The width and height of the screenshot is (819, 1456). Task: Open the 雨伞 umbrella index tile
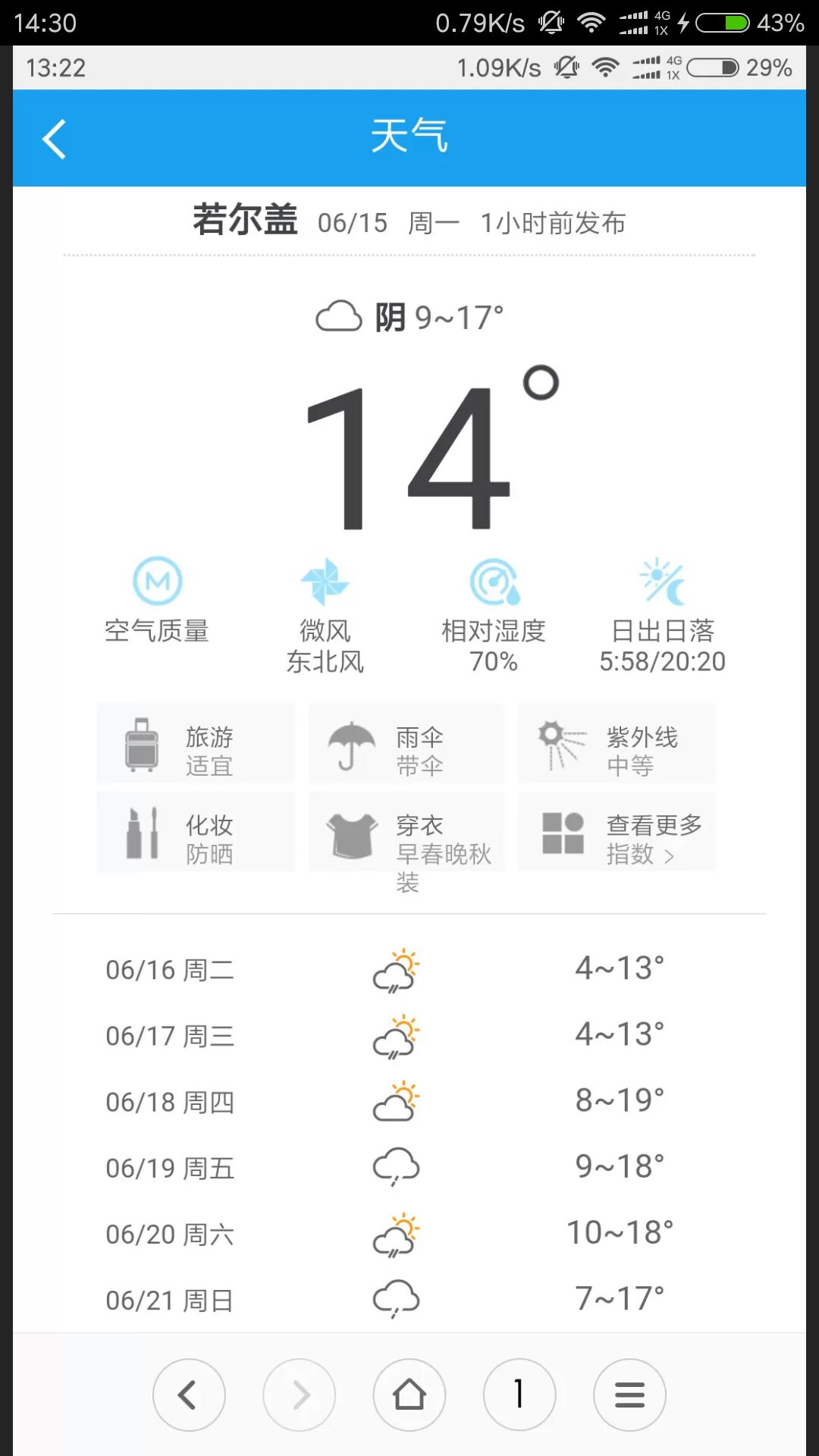[x=406, y=744]
